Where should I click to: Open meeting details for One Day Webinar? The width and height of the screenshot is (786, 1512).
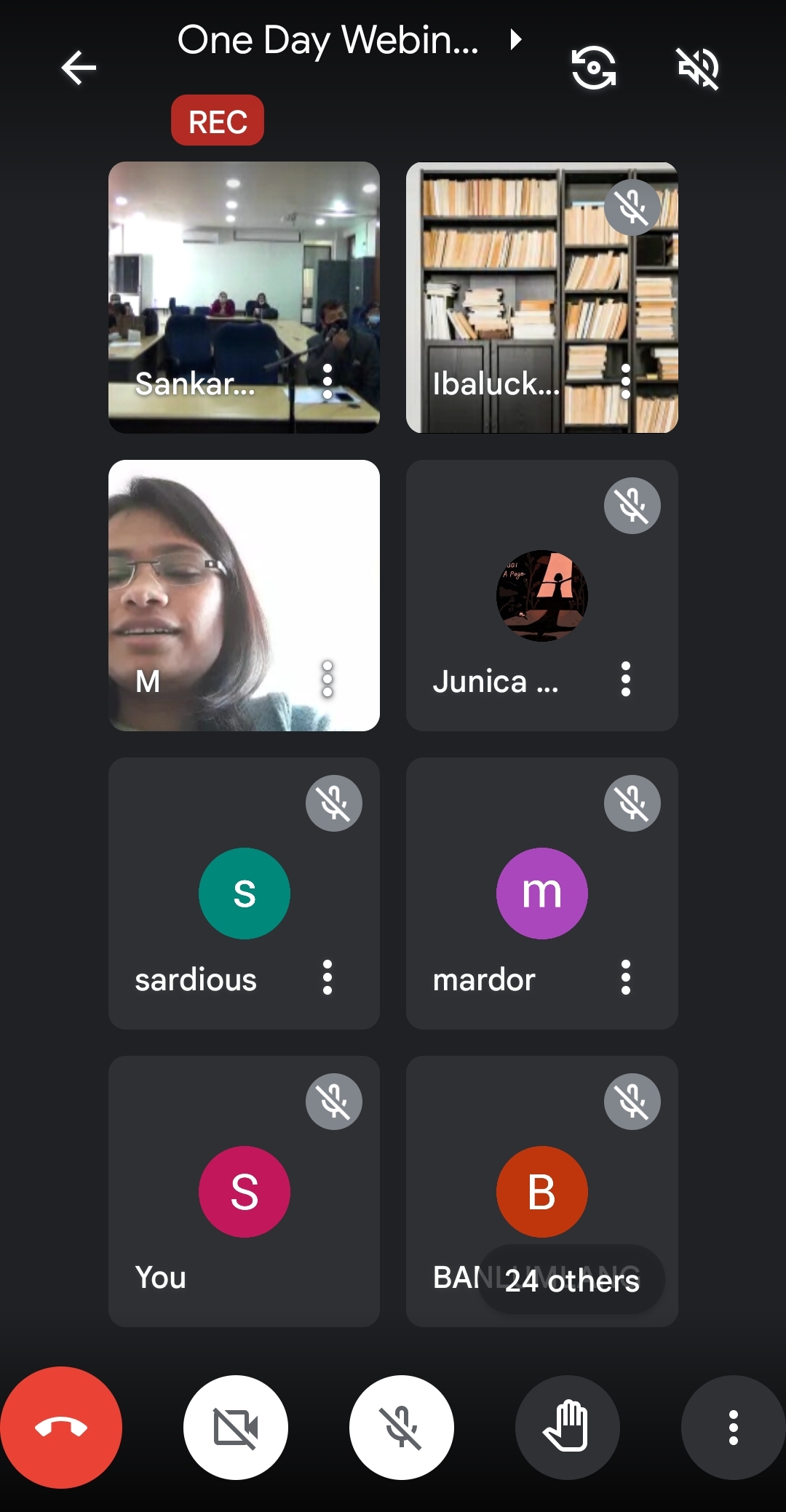tap(349, 40)
